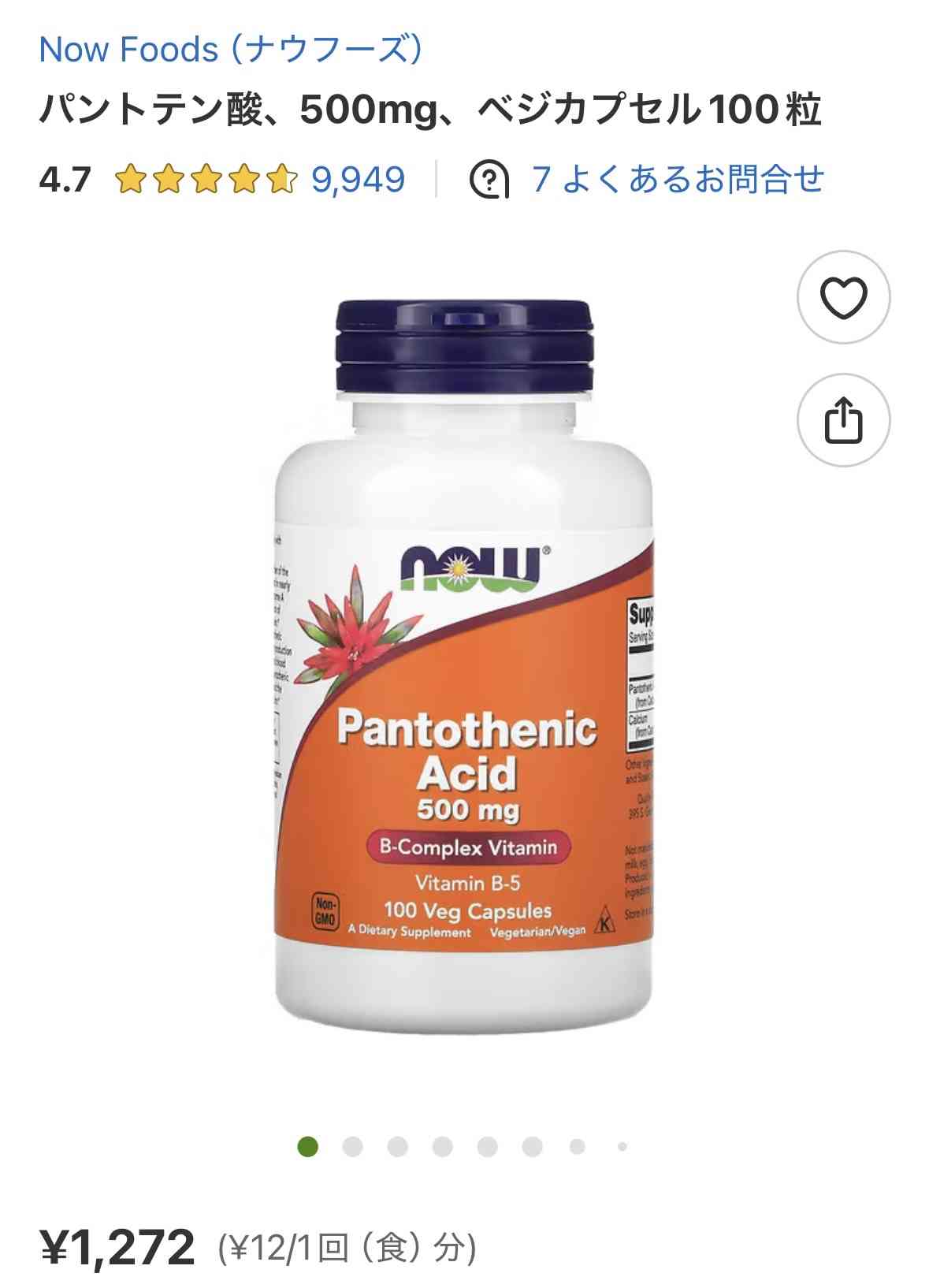Open the product bottle image

coord(464,666)
